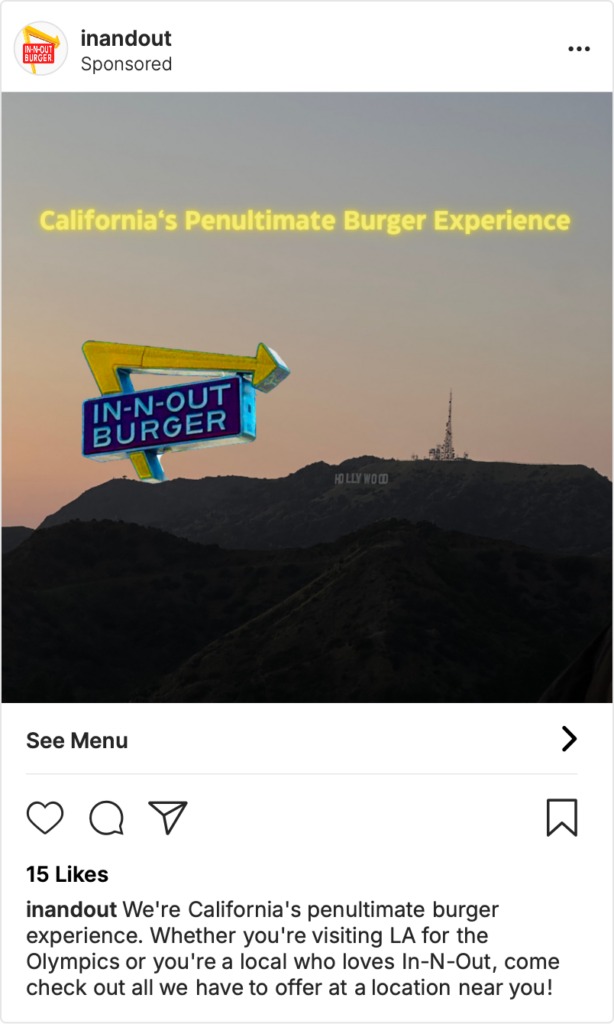Like the In-N-Out post
Screen dimensions: 614x1024
(45, 818)
